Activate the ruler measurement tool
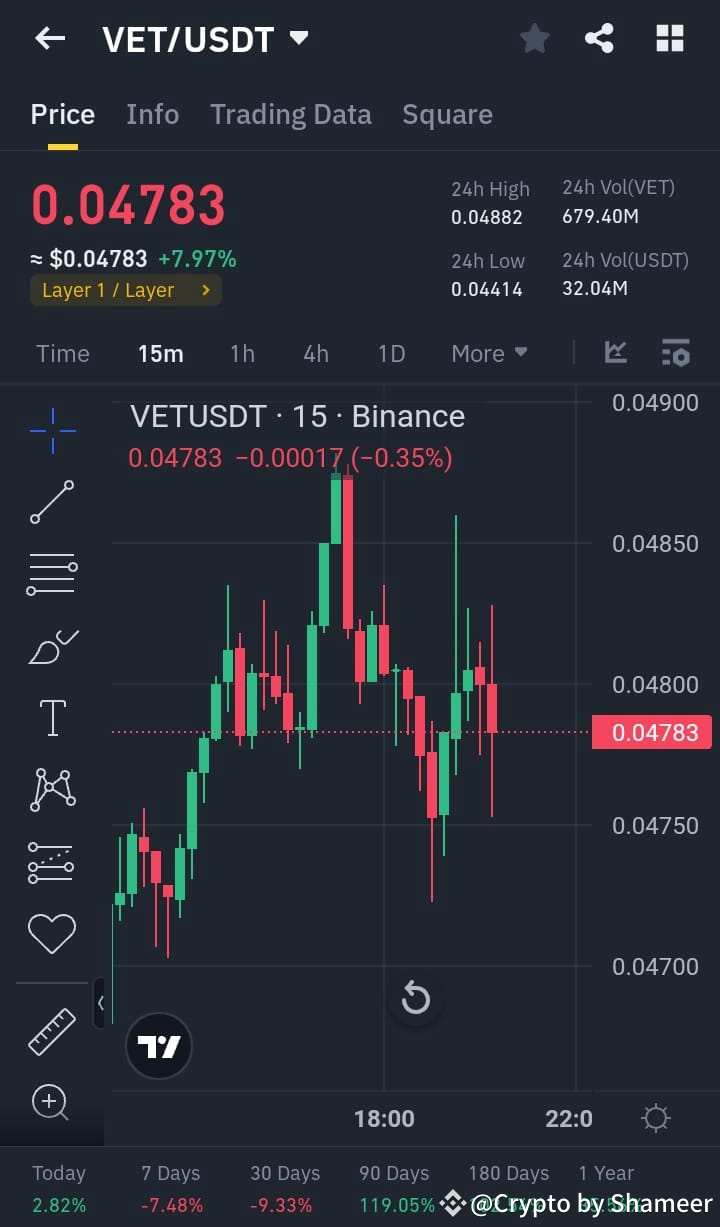 [52, 1030]
